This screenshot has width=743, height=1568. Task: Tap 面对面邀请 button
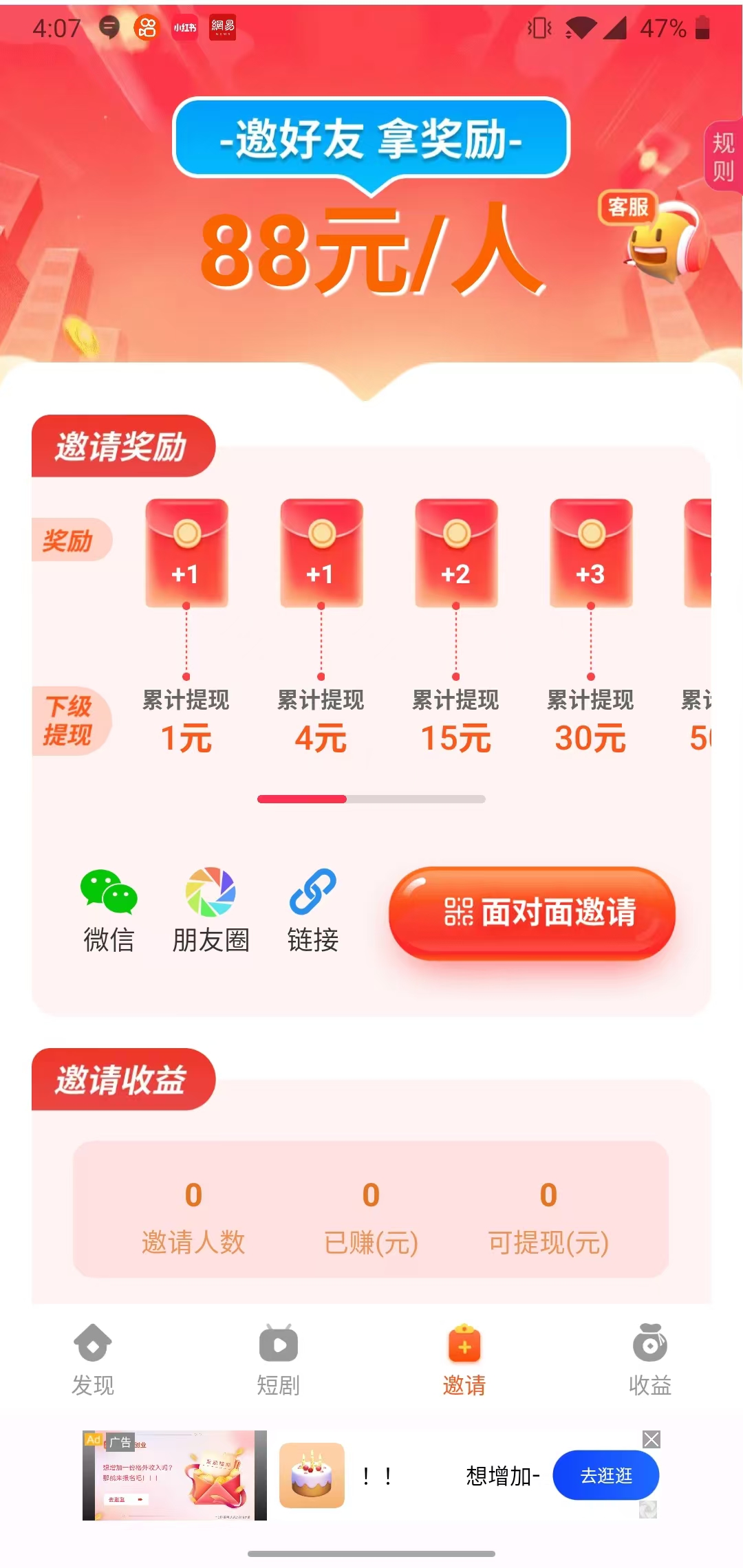coord(532,913)
